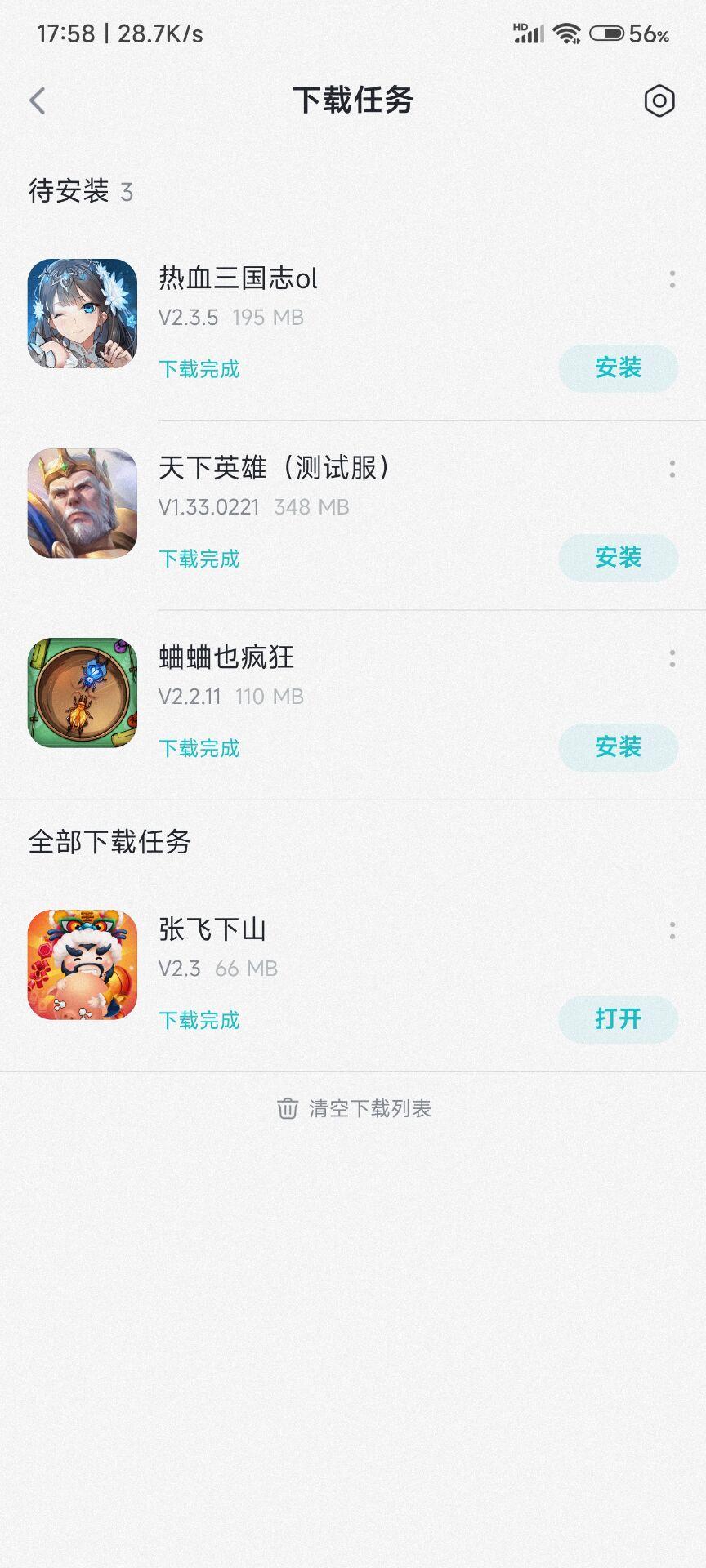Open more options for 热血三国志ol
This screenshot has width=706, height=1568.
[672, 279]
